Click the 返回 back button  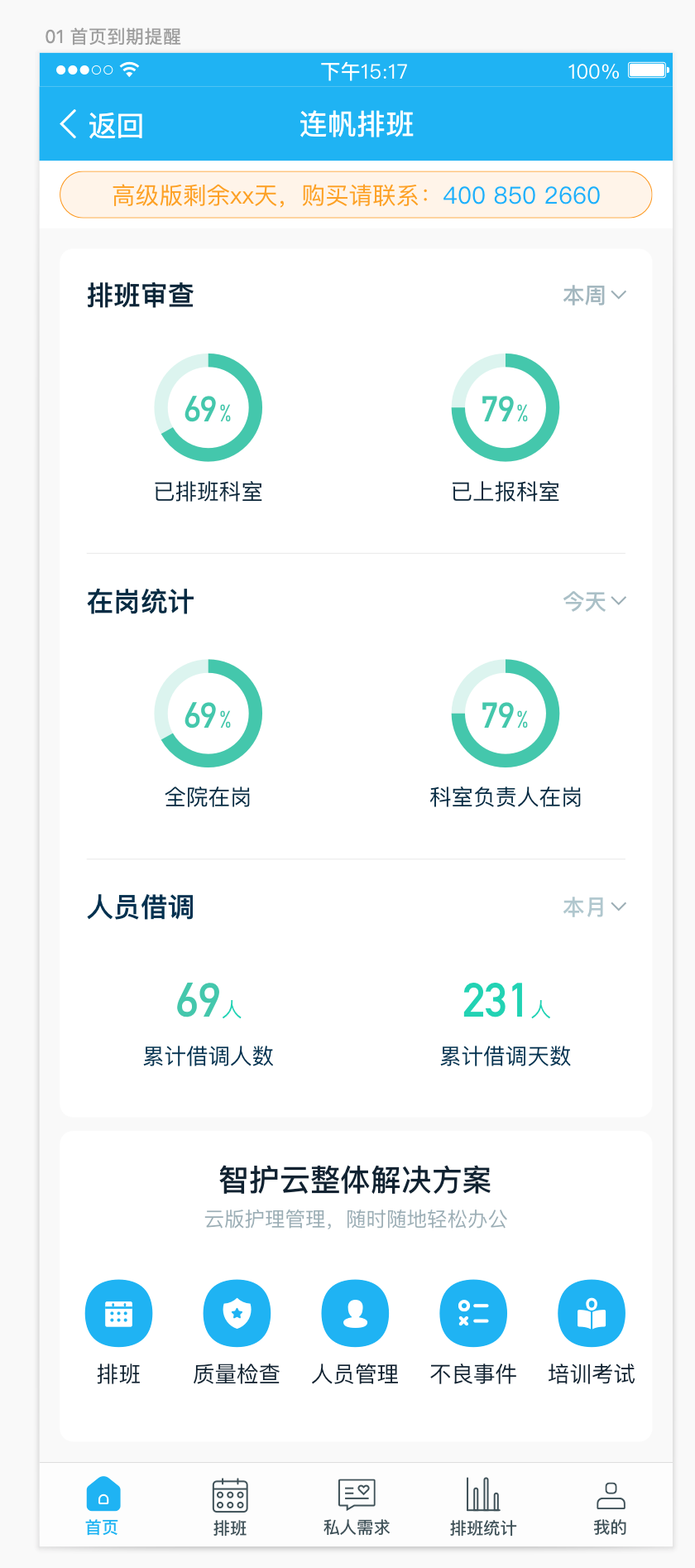coord(99,123)
